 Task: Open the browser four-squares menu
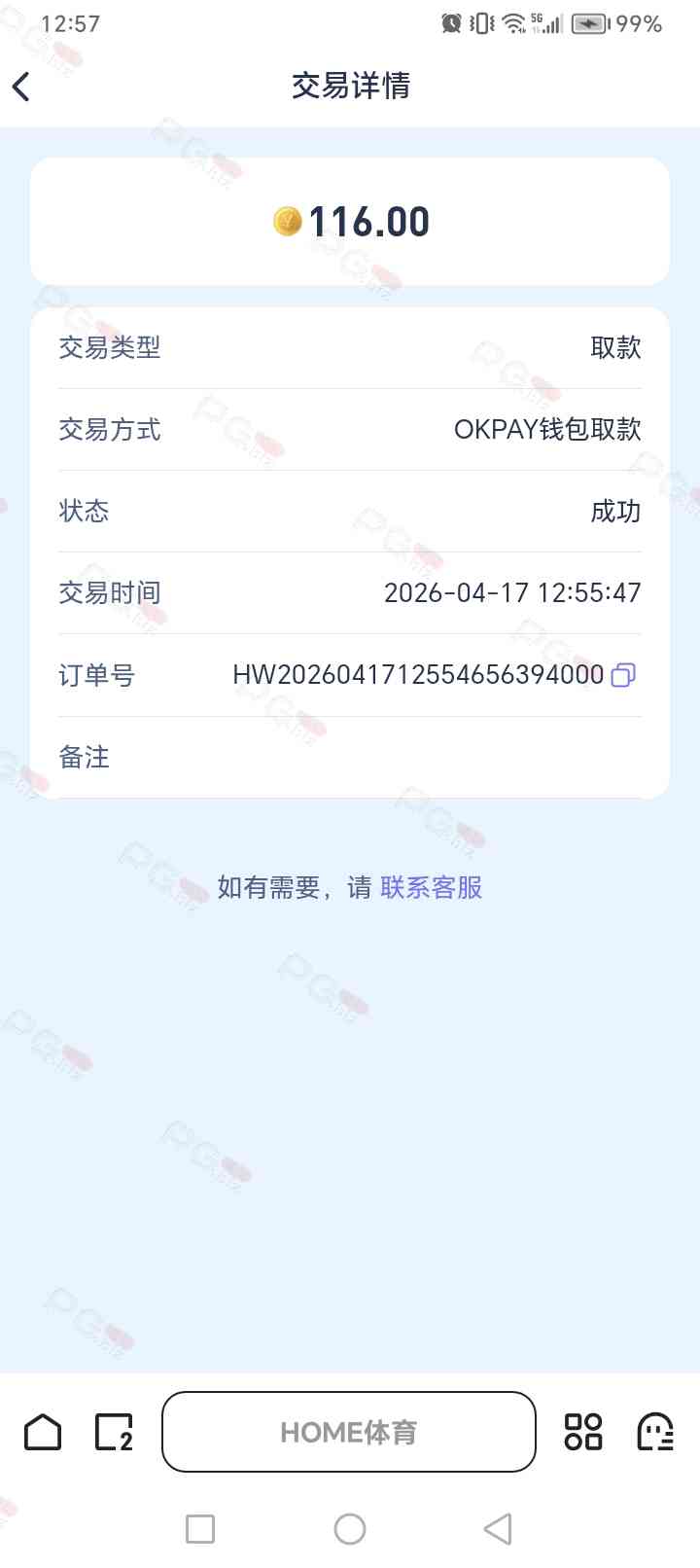pyautogui.click(x=583, y=1432)
